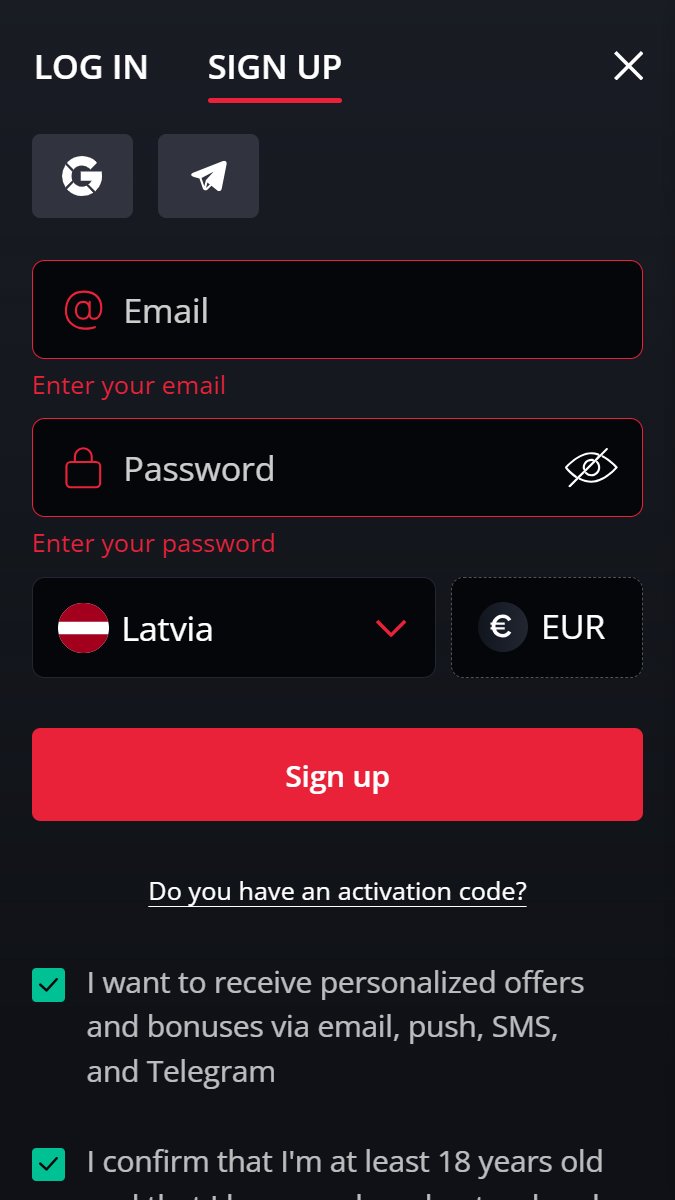Select the SIGN UP tab

275,67
